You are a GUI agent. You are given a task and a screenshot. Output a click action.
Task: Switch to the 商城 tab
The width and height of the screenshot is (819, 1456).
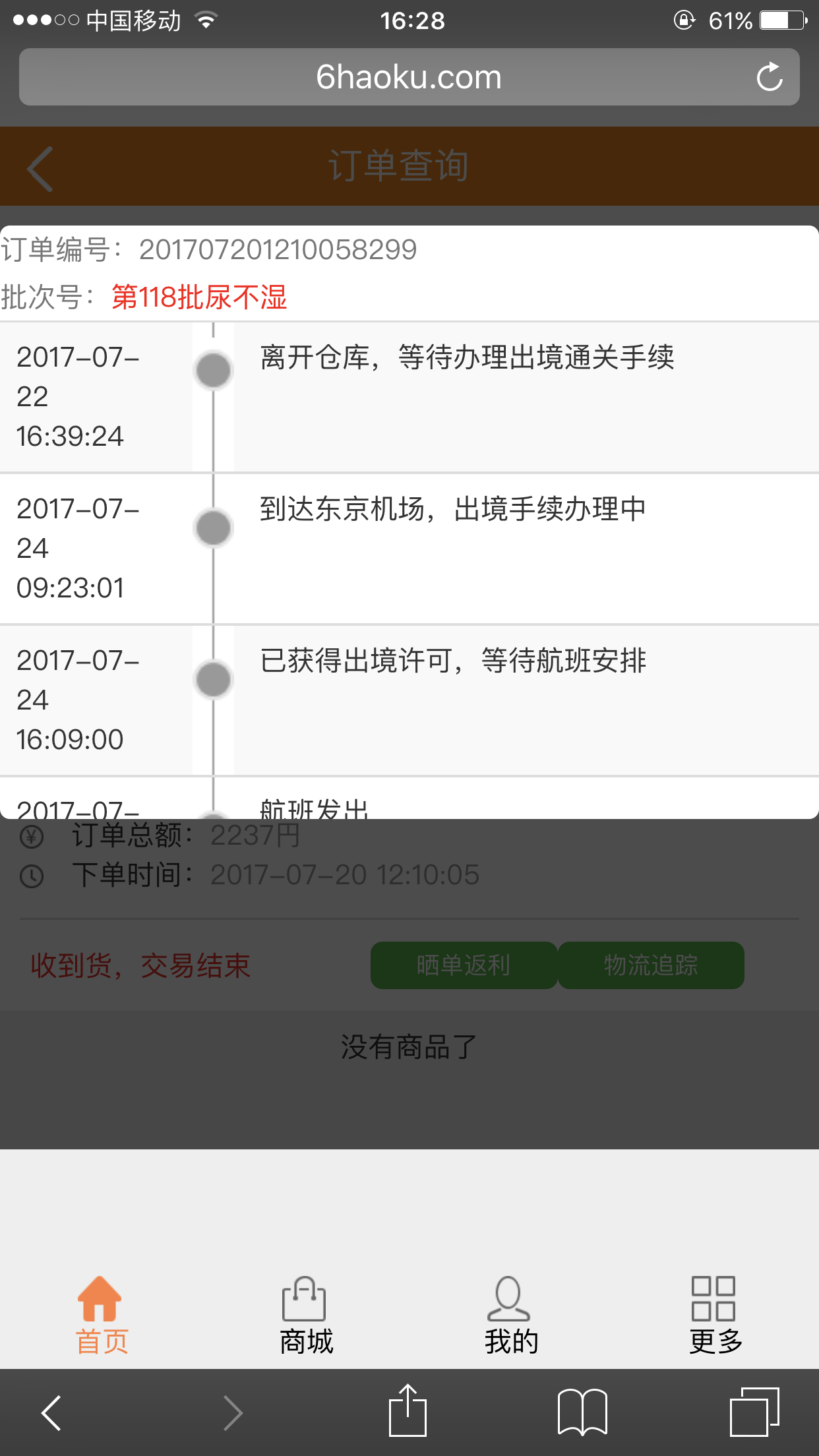tap(306, 1316)
